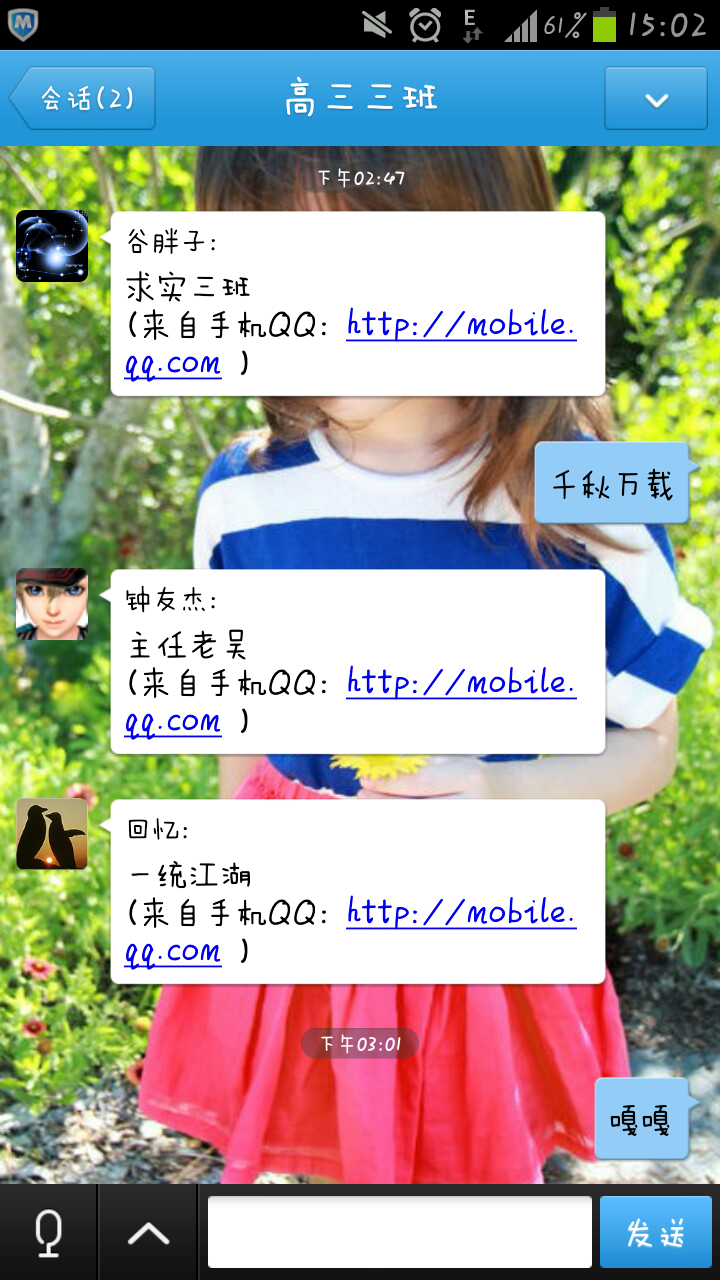Open 回忆's avatar
The image size is (720, 1280).
52,834
